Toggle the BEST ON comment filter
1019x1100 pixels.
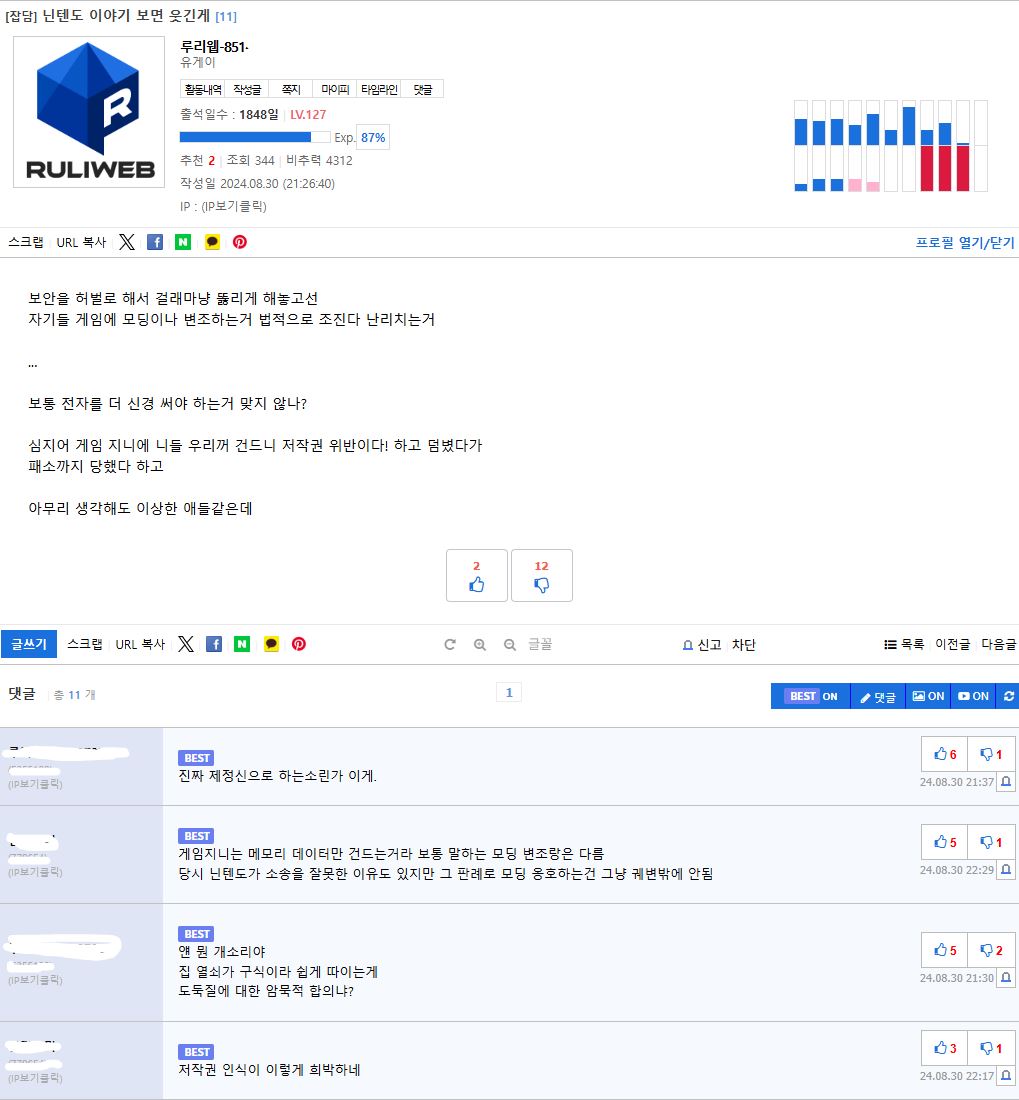pyautogui.click(x=811, y=696)
